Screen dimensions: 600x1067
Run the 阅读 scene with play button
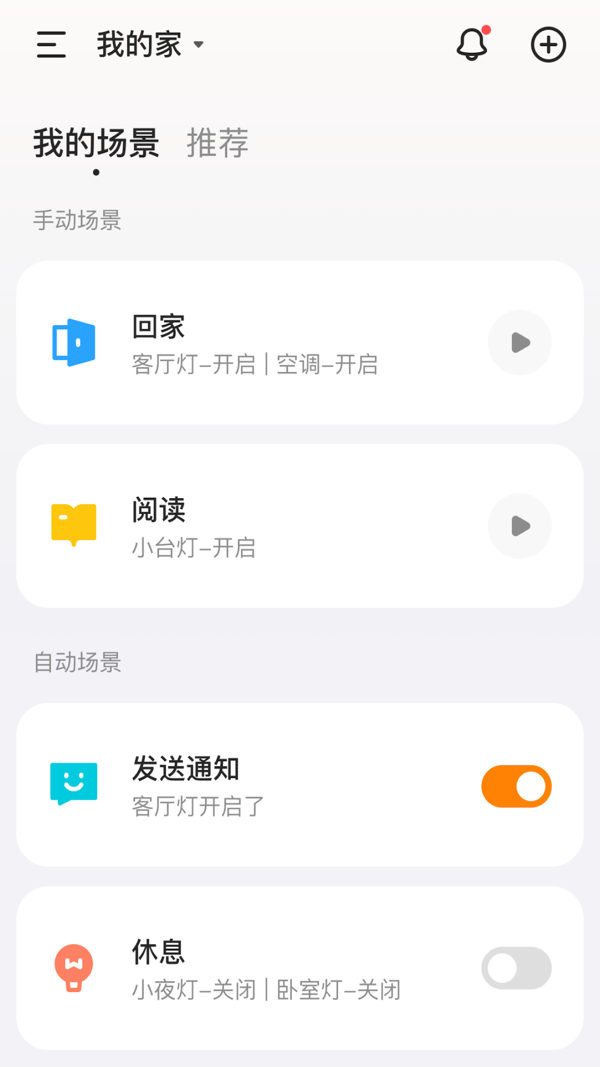[x=520, y=526]
